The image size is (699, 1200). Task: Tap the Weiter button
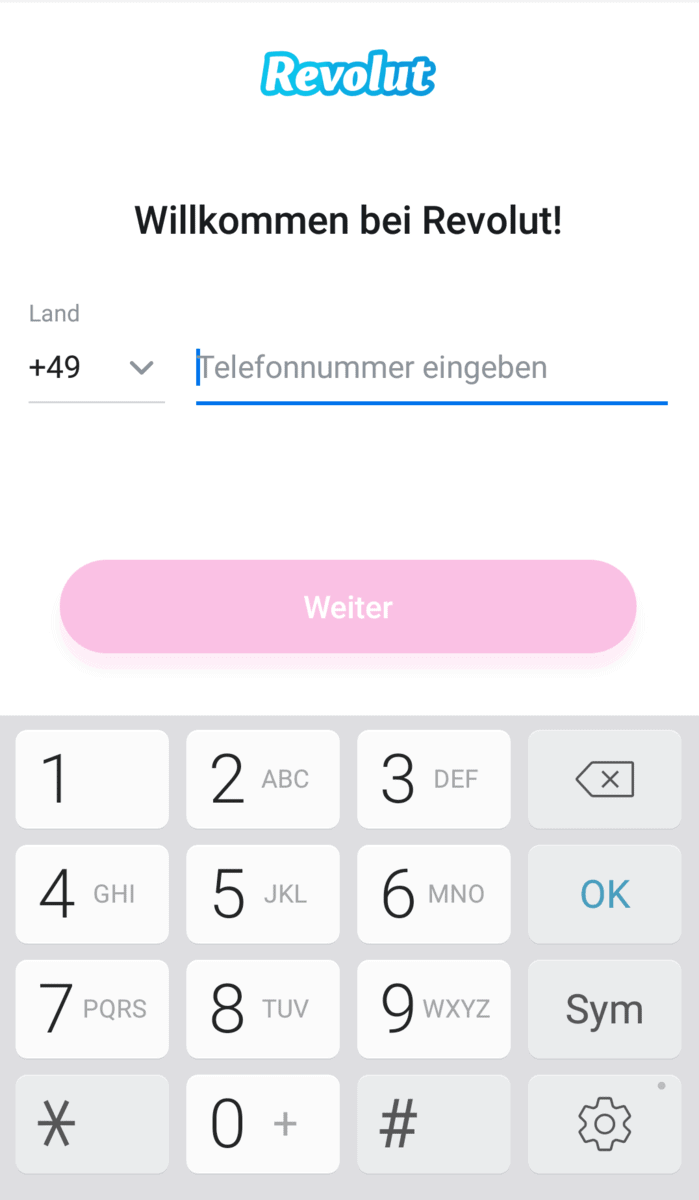click(348, 607)
